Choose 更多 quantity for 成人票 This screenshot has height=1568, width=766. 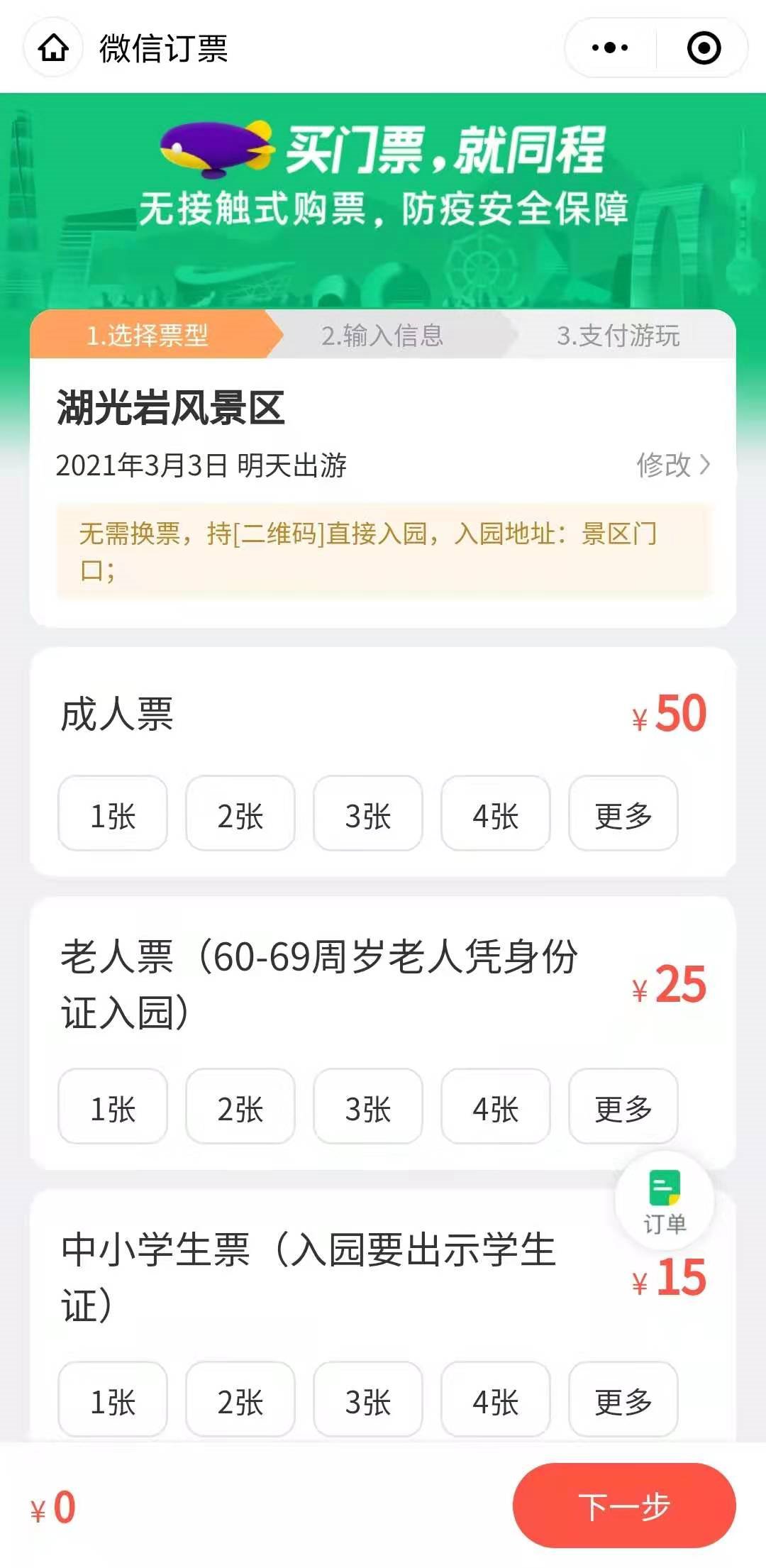pyautogui.click(x=623, y=815)
